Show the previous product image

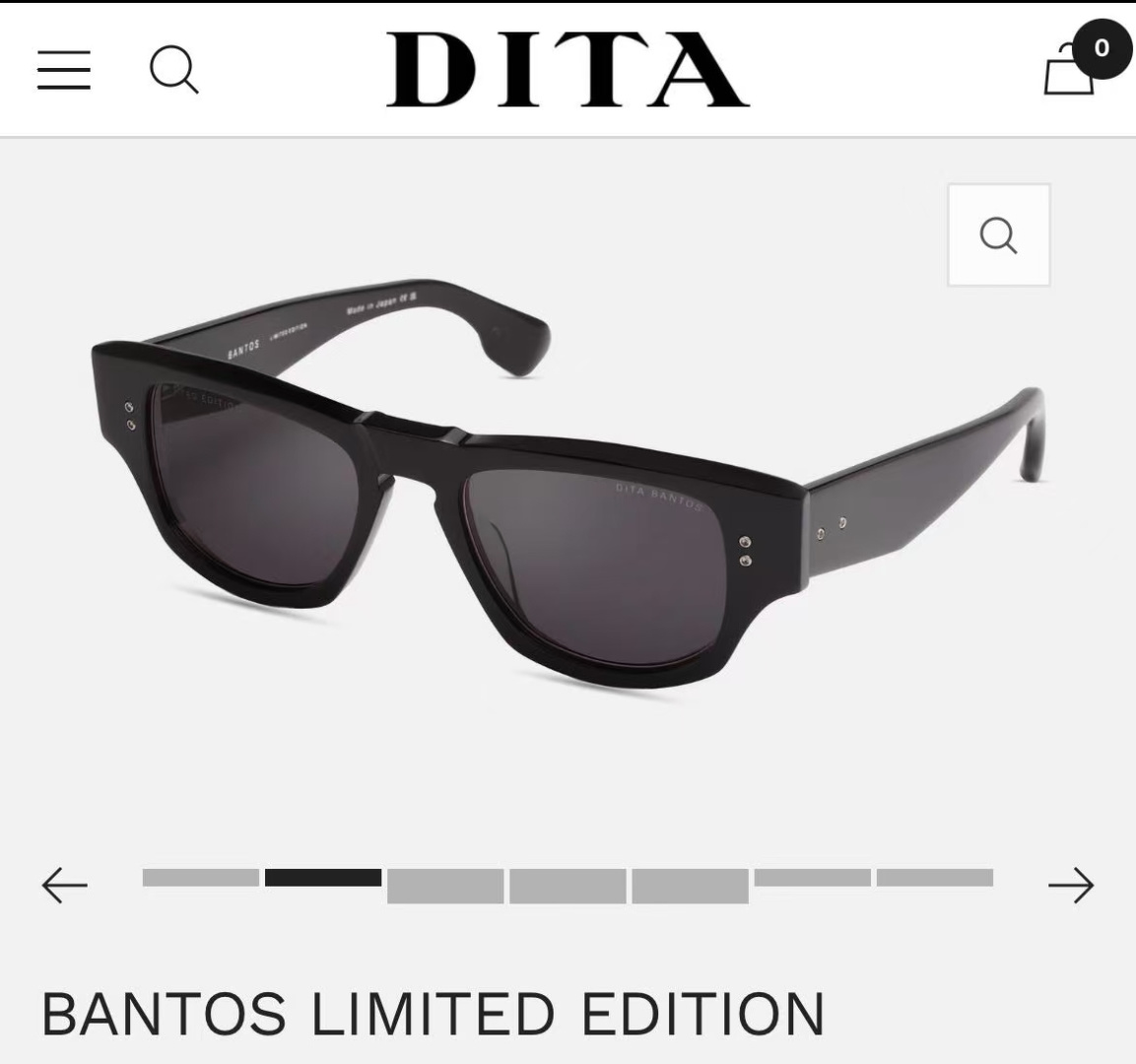coord(65,885)
